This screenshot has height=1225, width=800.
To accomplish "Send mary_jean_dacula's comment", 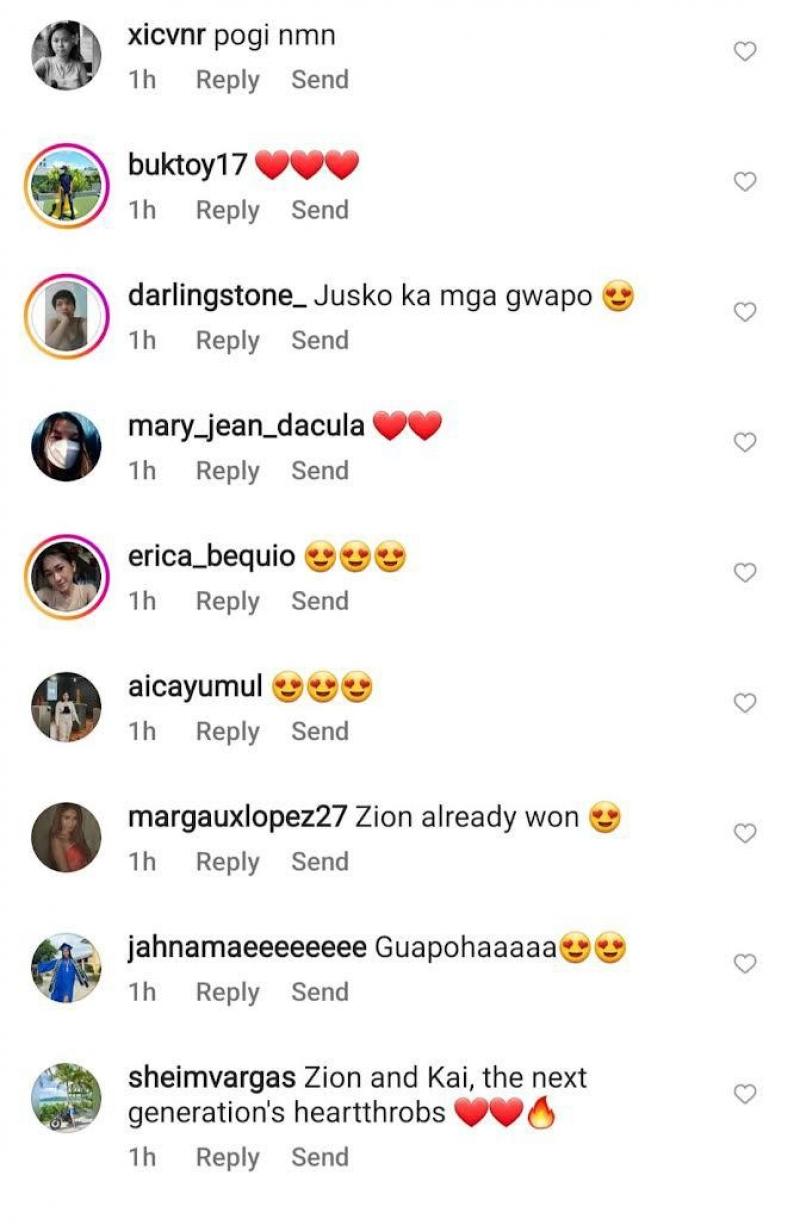I will [x=319, y=470].
